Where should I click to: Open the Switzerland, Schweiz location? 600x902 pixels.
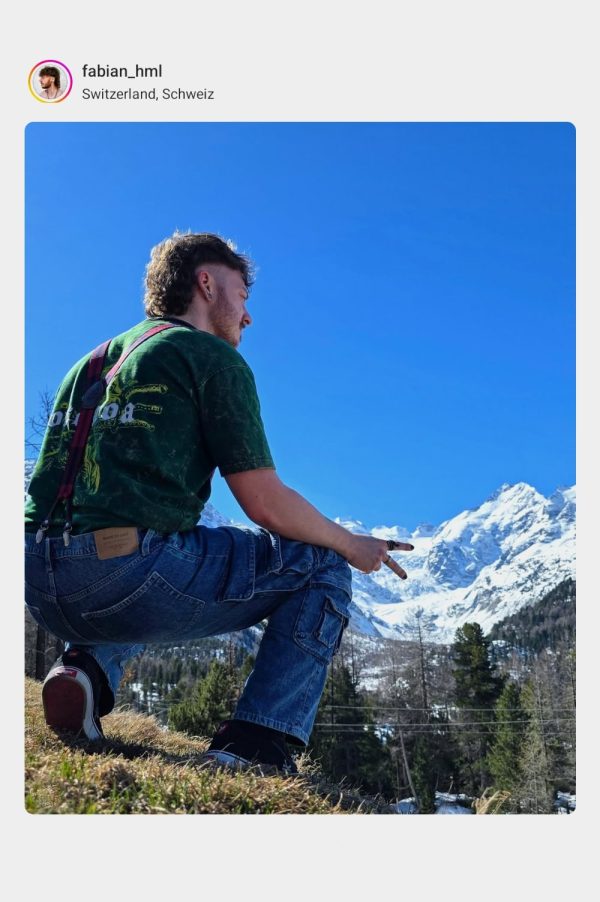point(148,94)
